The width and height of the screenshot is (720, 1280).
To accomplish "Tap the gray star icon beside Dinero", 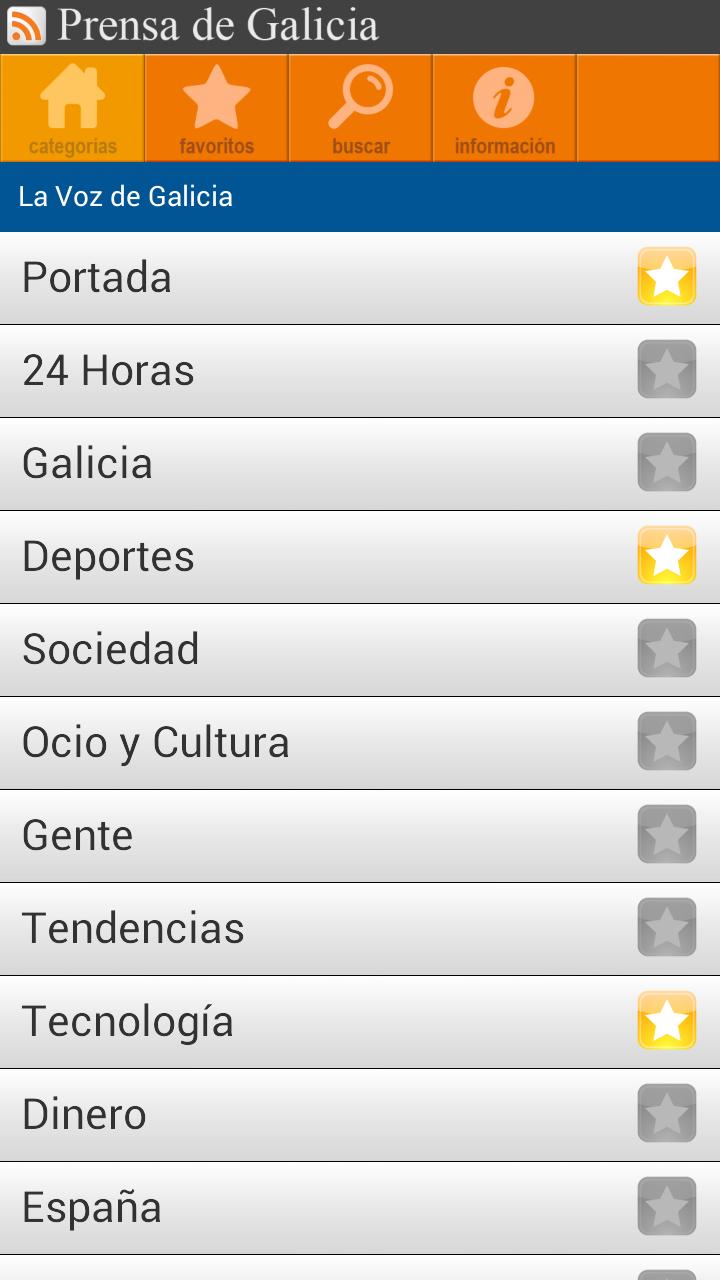I will [x=666, y=1113].
